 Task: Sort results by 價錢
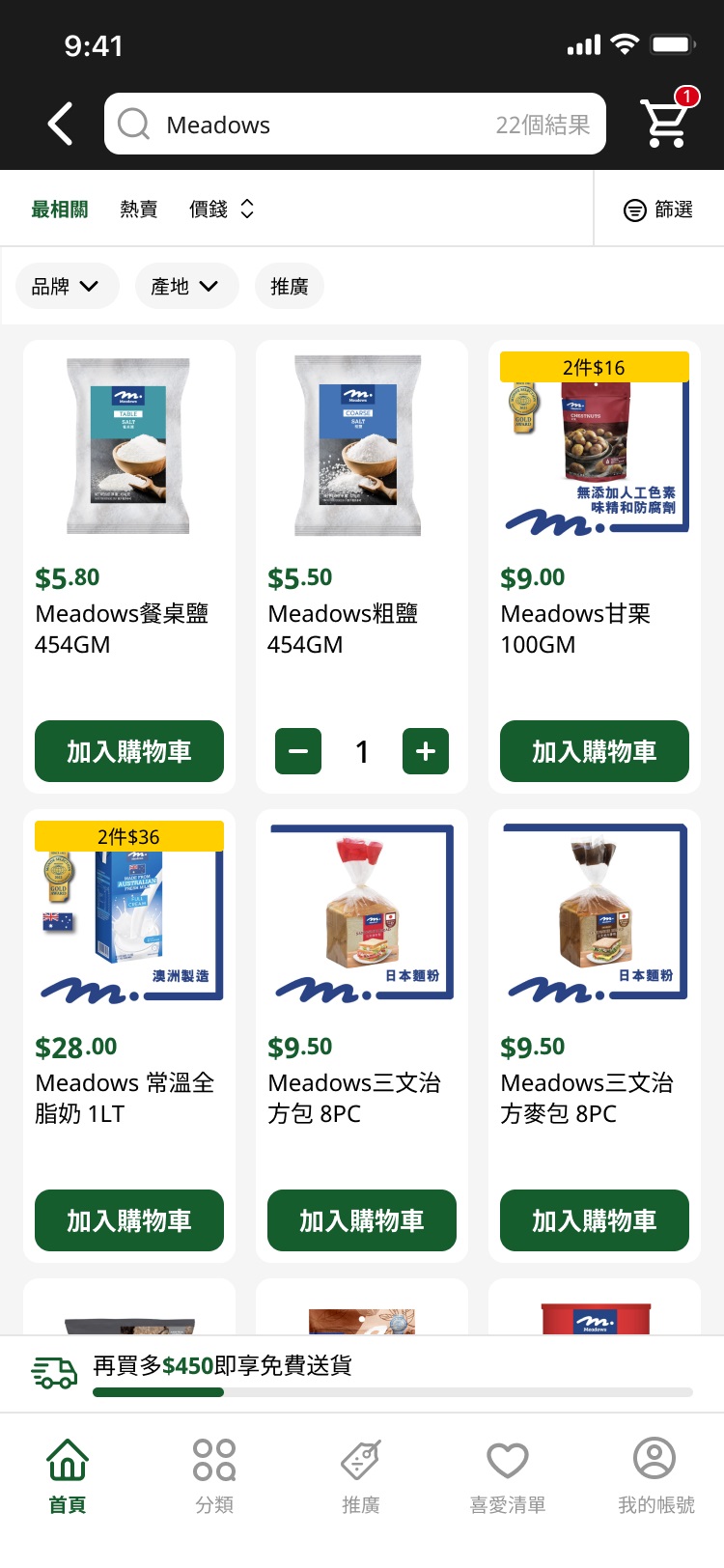tap(221, 210)
